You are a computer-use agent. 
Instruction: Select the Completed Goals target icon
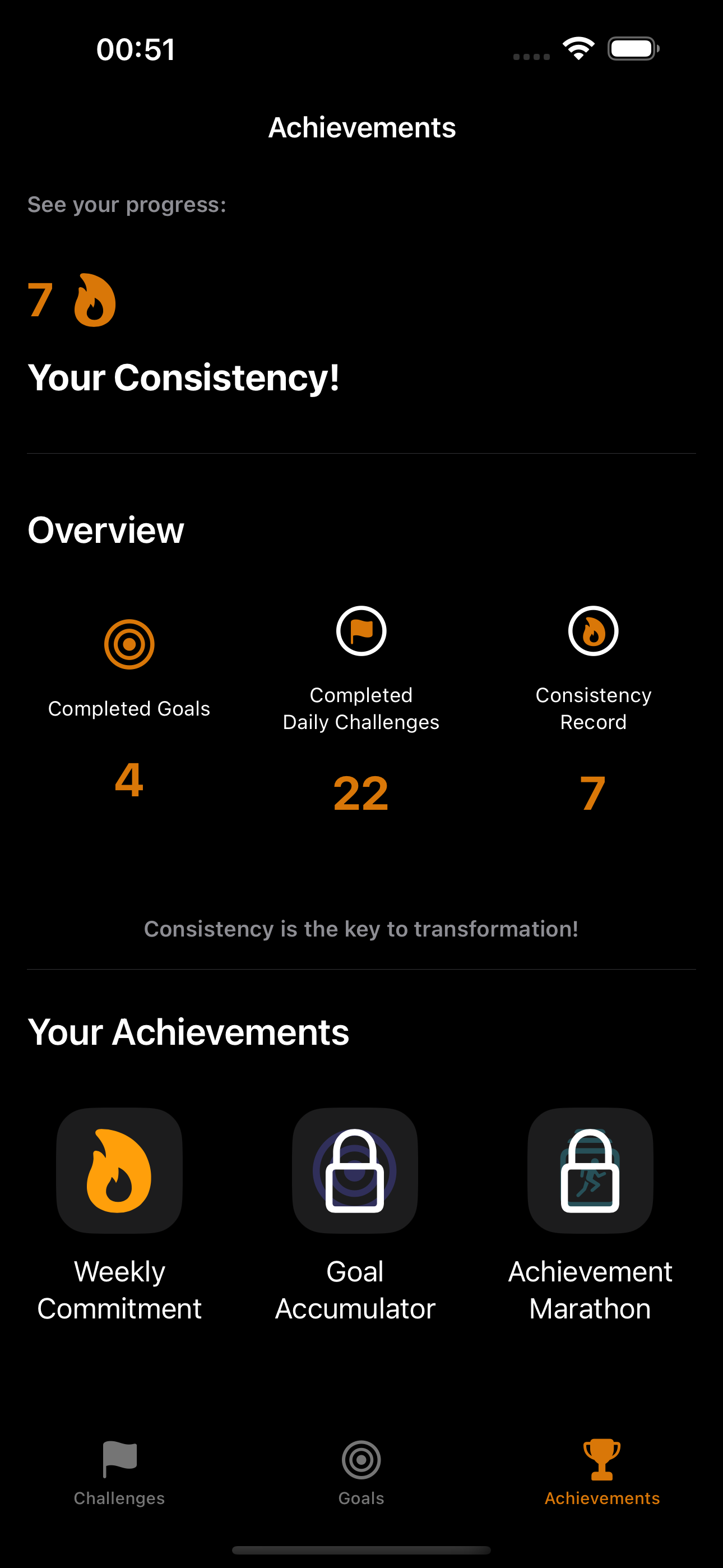click(129, 644)
